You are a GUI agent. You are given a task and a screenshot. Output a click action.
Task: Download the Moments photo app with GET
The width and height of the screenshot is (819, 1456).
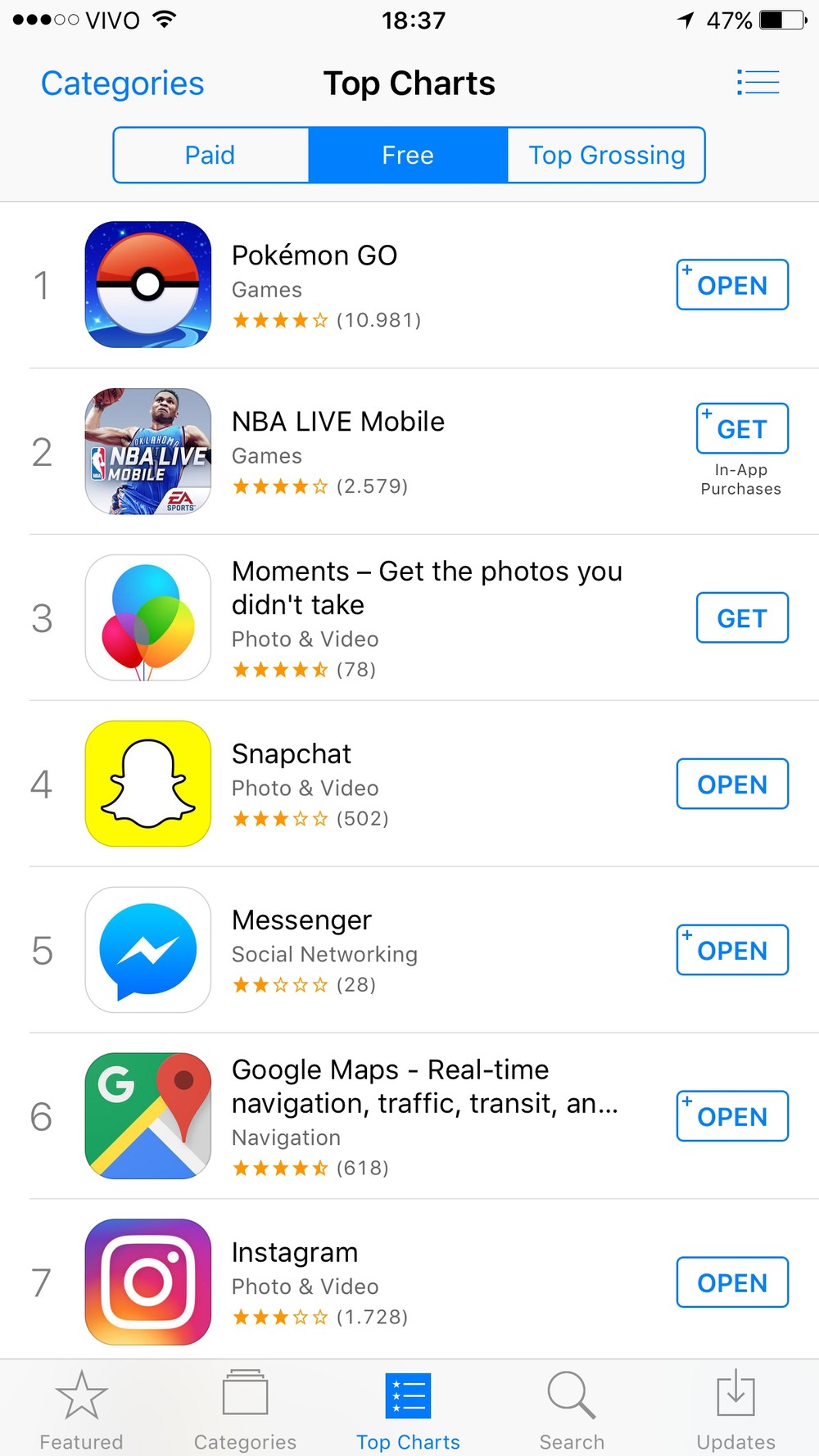pyautogui.click(x=742, y=618)
